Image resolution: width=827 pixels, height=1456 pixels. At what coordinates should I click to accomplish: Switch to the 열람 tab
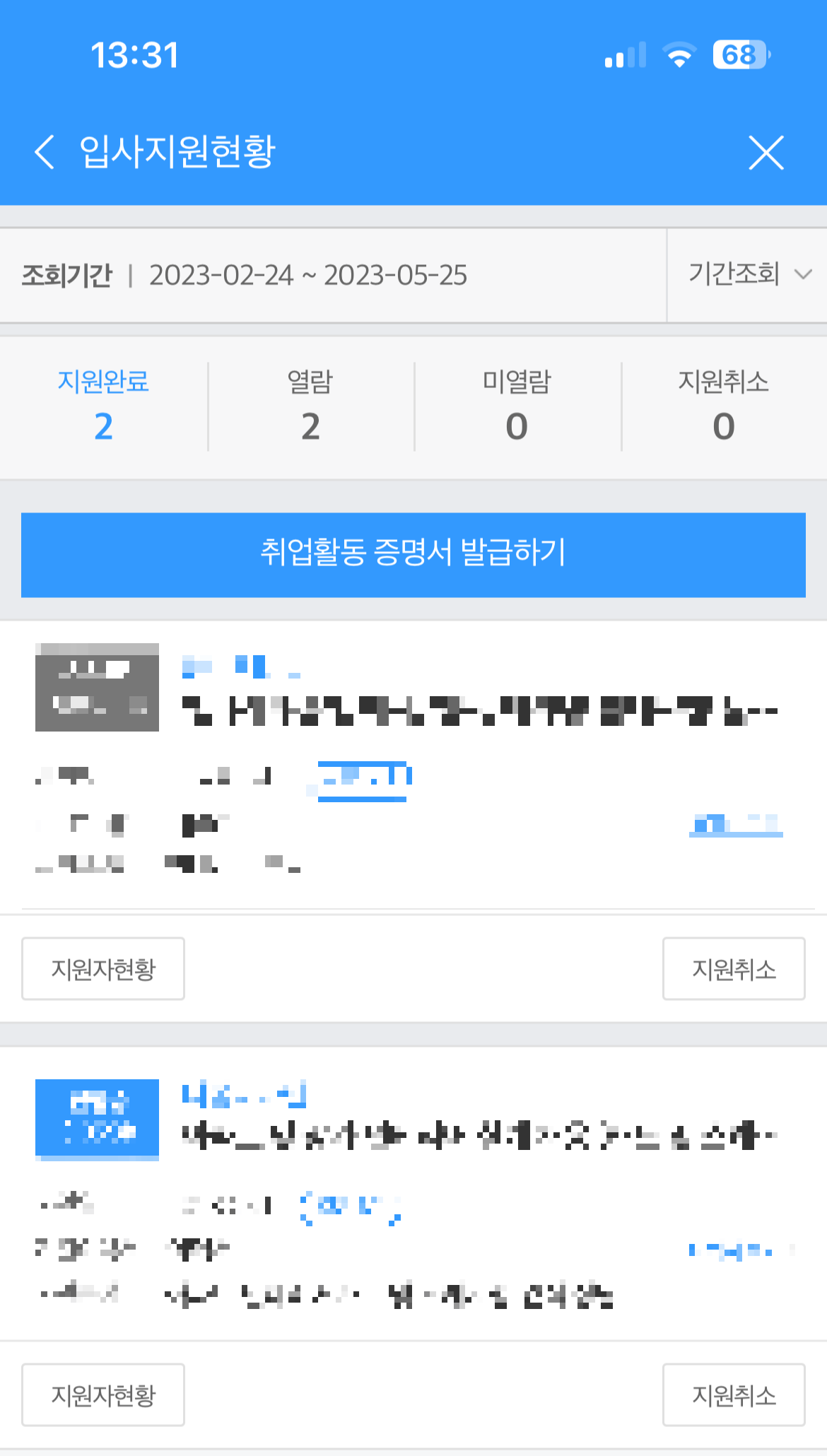coord(310,405)
